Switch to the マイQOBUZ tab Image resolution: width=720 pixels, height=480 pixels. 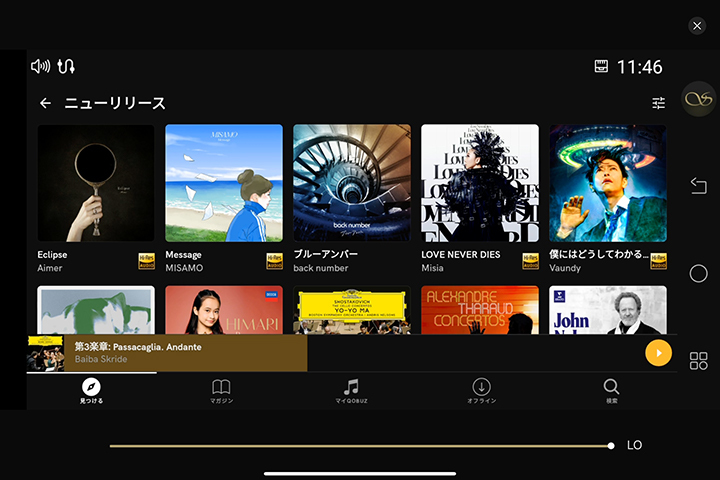[351, 390]
